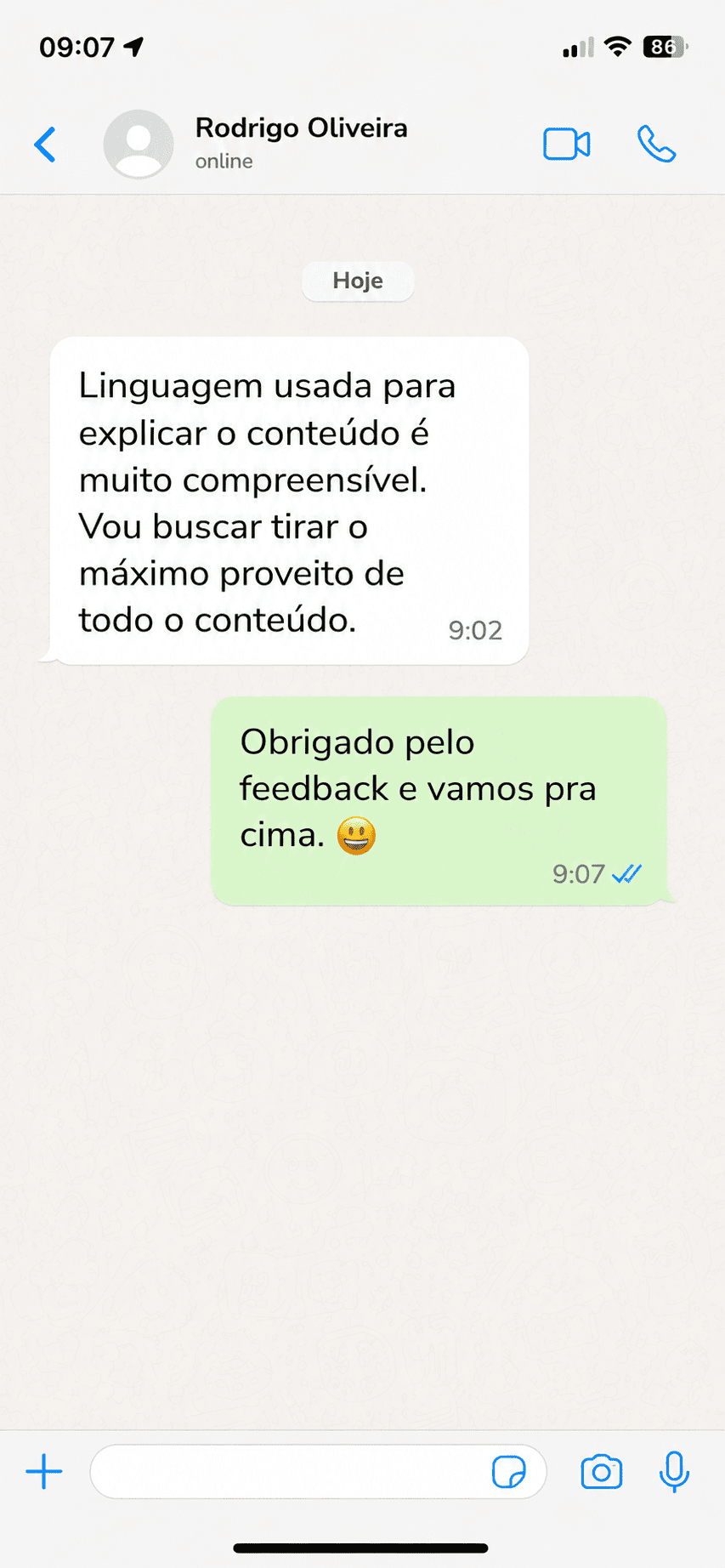Go back to the chats list
Image resolution: width=725 pixels, height=1568 pixels.
tap(45, 145)
